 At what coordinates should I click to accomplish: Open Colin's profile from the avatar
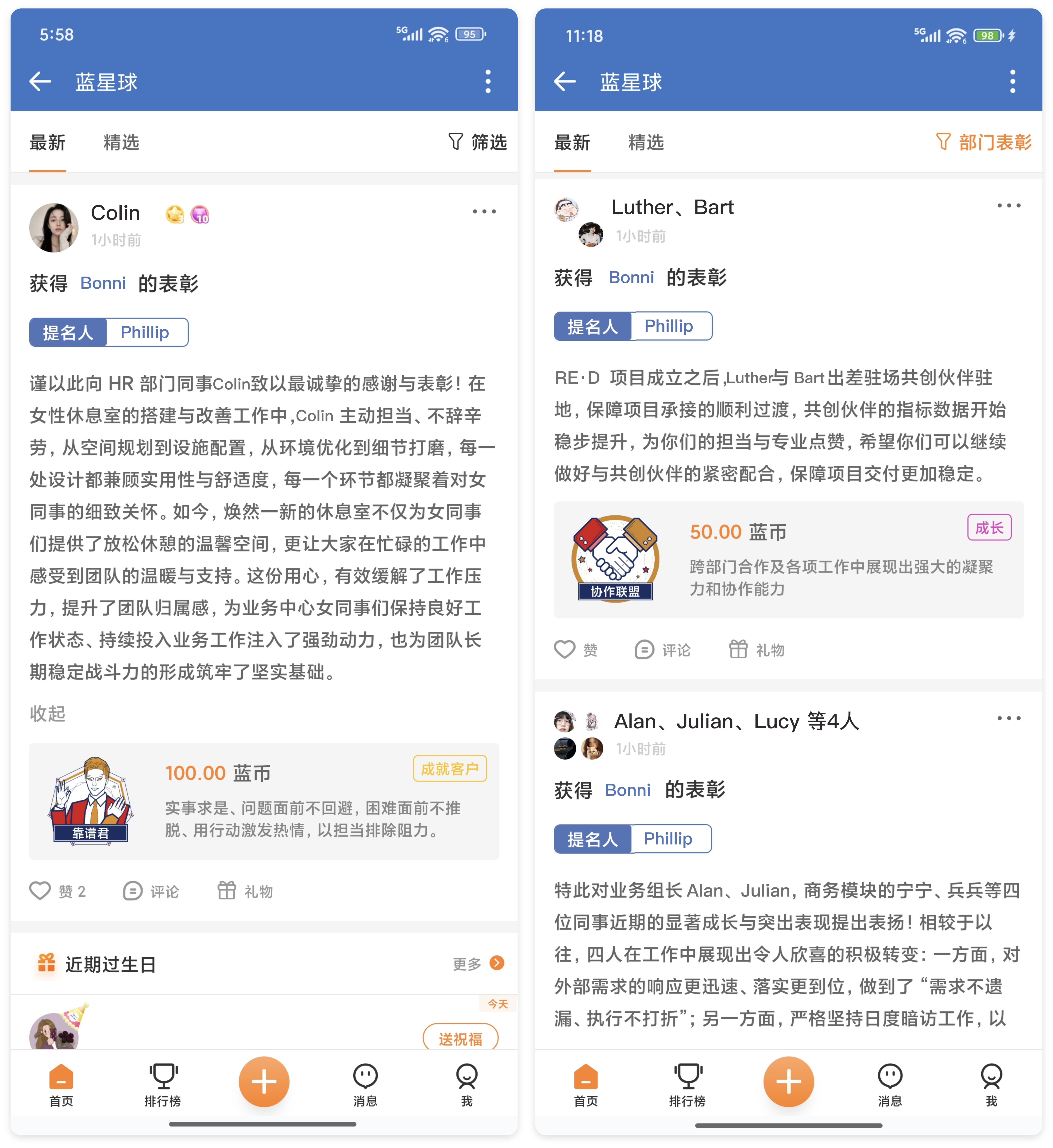pos(54,227)
